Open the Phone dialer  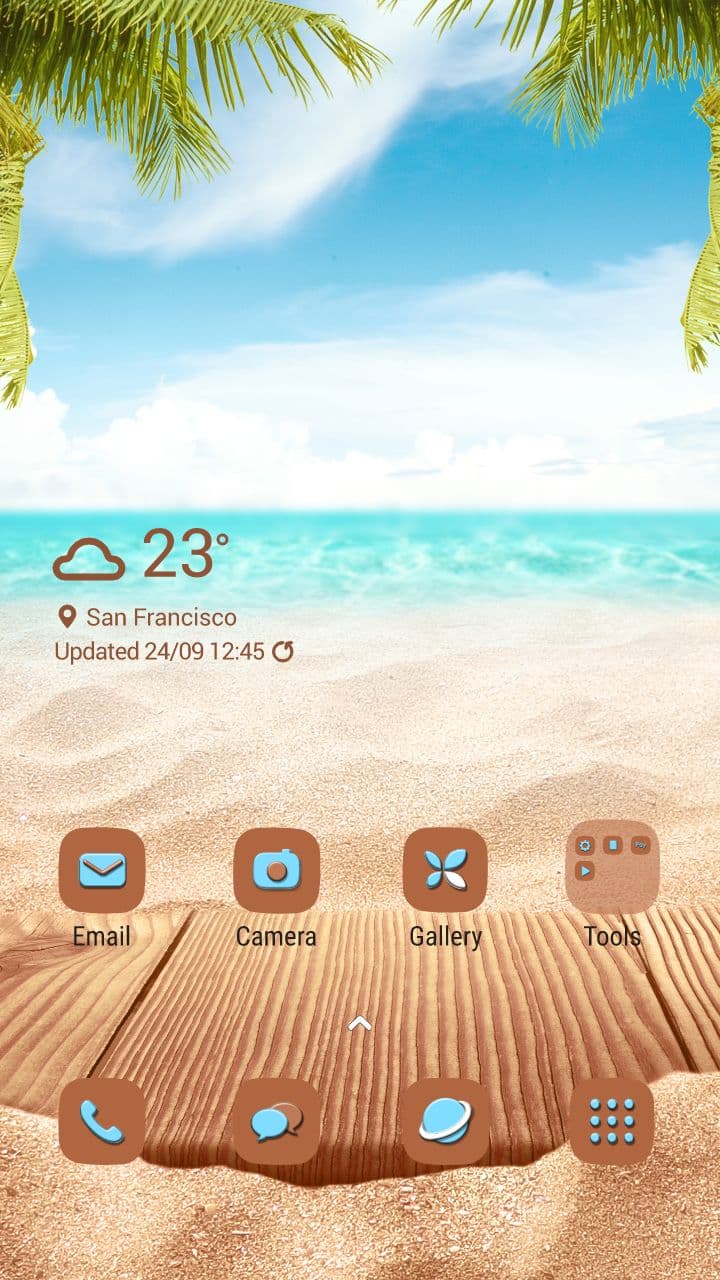[102, 1120]
